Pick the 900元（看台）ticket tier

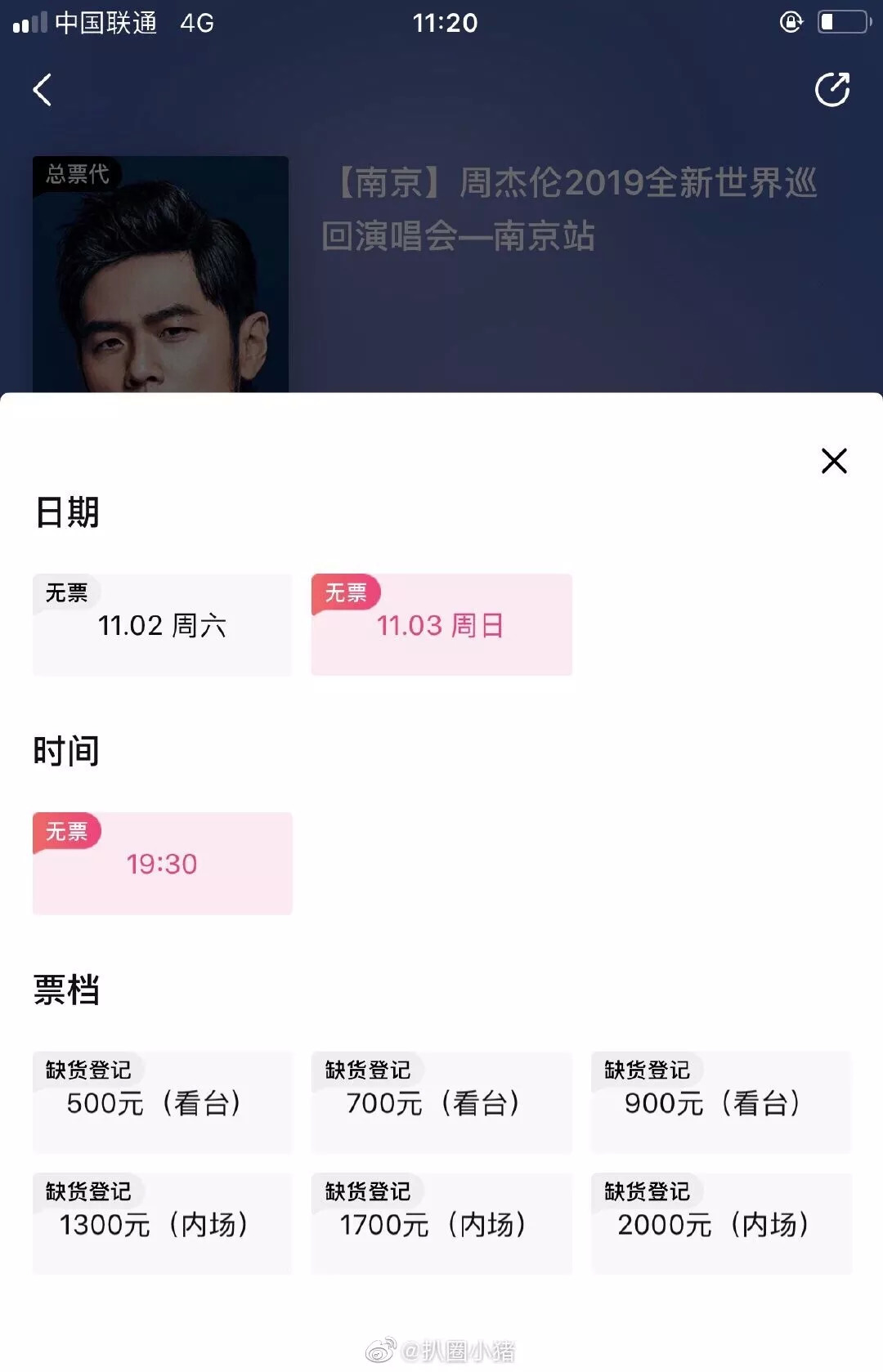720,1102
